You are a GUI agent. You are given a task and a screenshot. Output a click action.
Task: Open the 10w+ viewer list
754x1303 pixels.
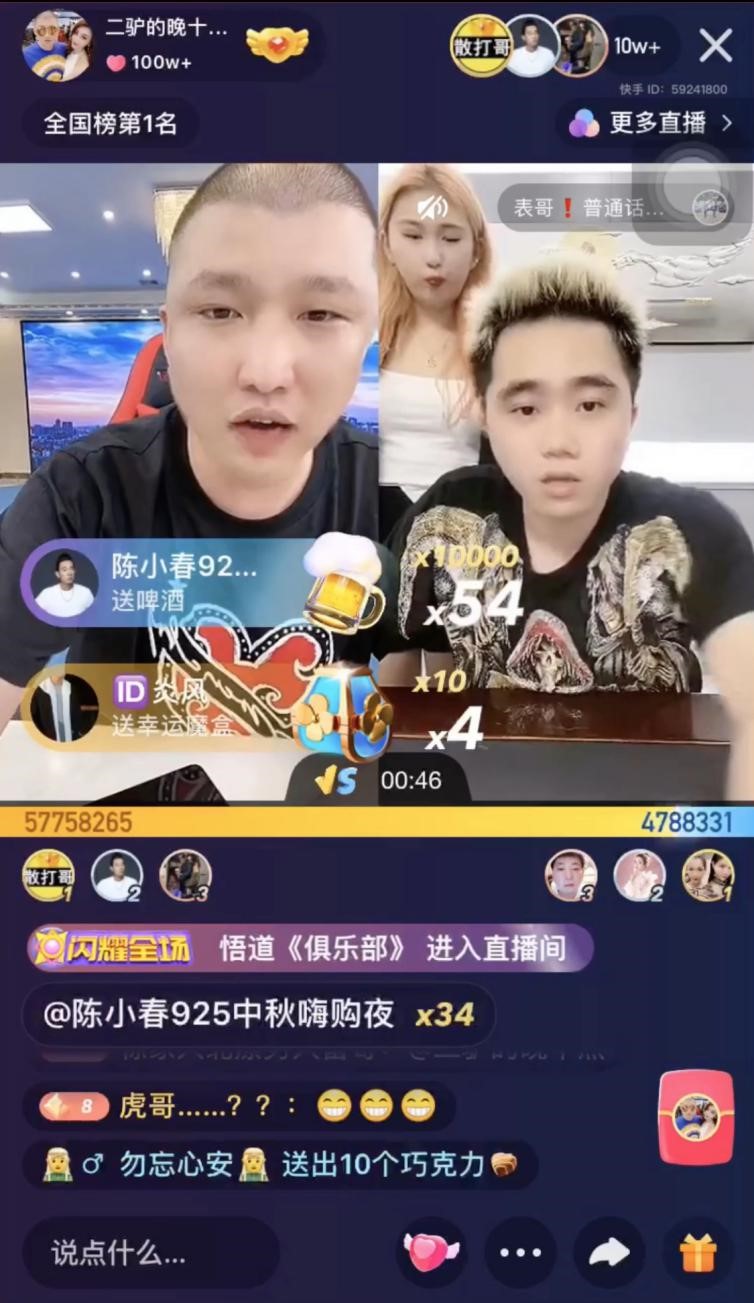637,46
